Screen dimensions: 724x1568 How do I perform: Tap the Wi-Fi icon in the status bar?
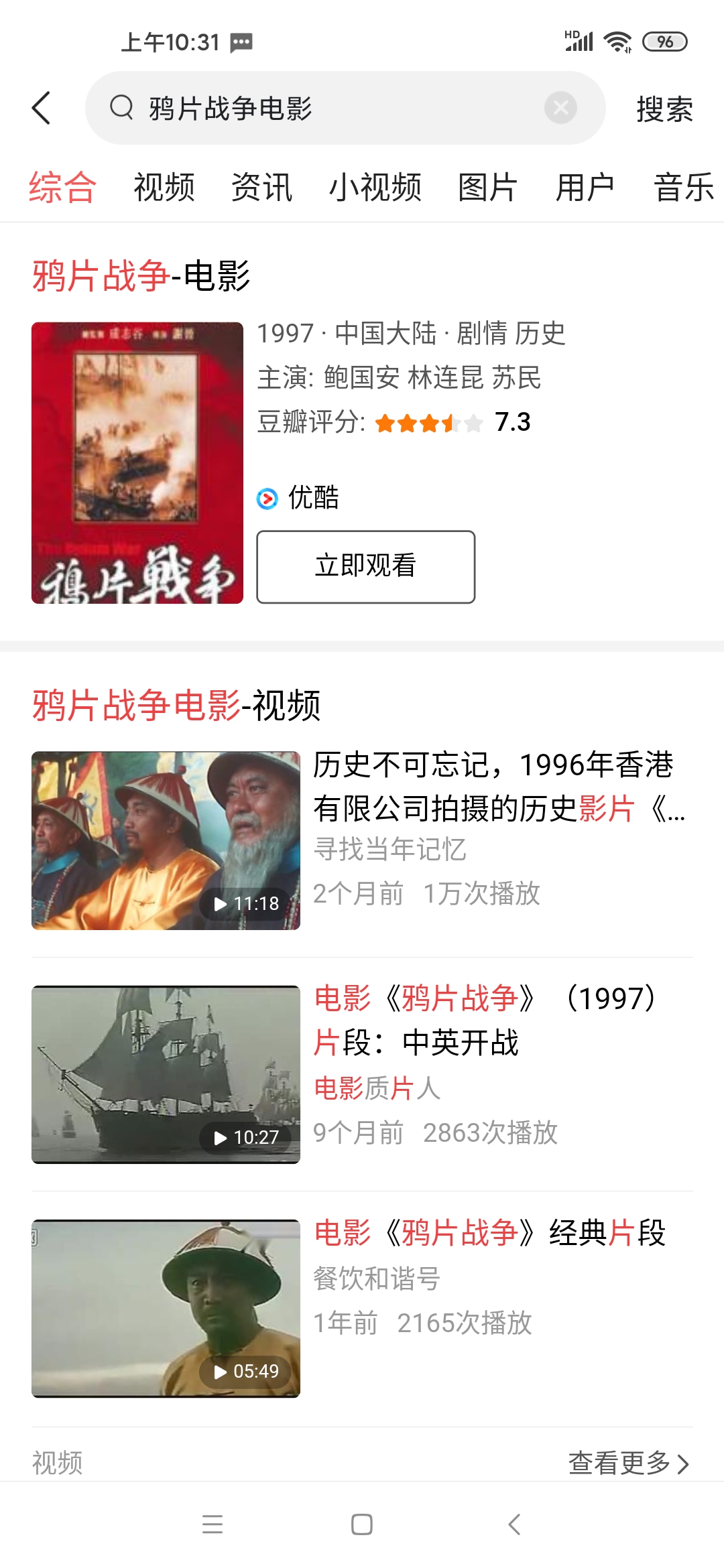pyautogui.click(x=616, y=42)
